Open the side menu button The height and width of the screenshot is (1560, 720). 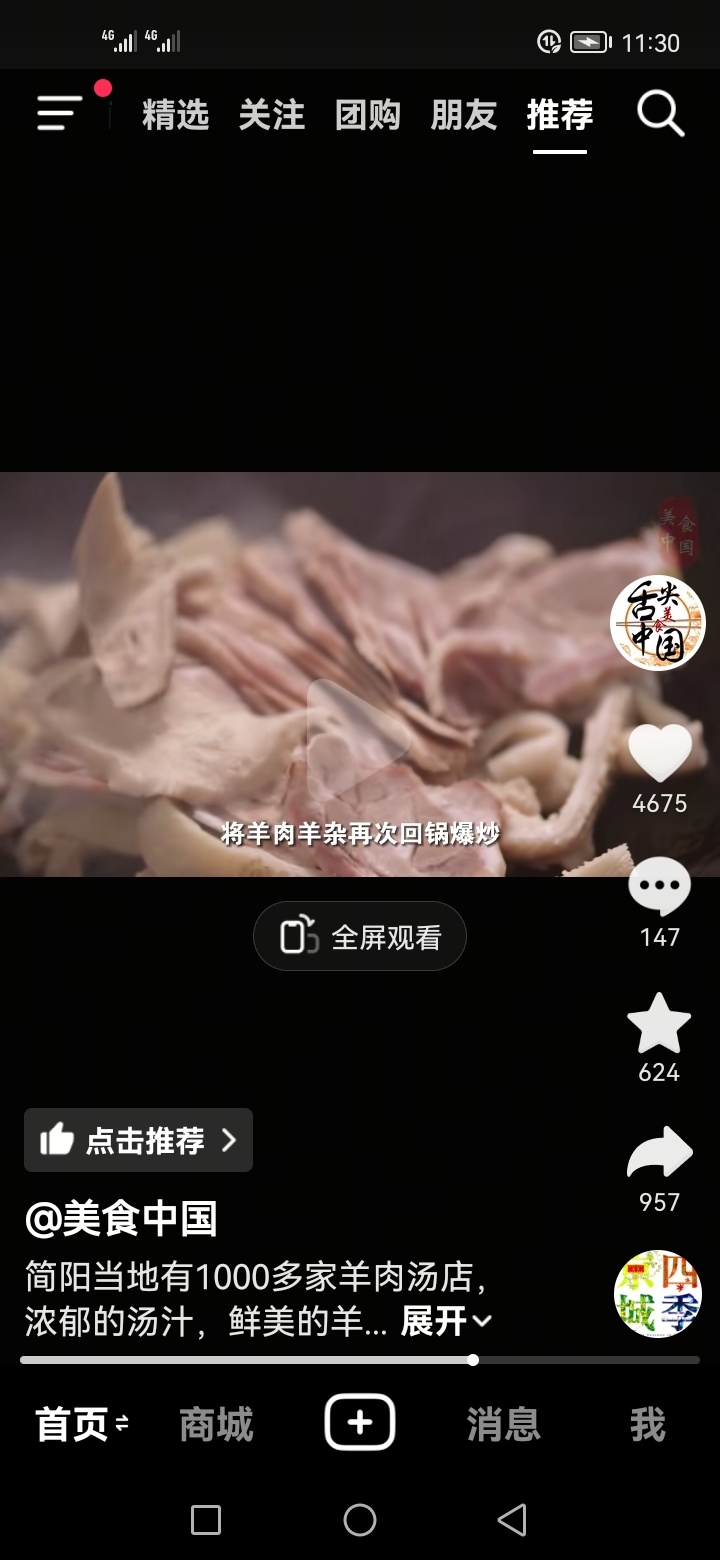click(60, 113)
